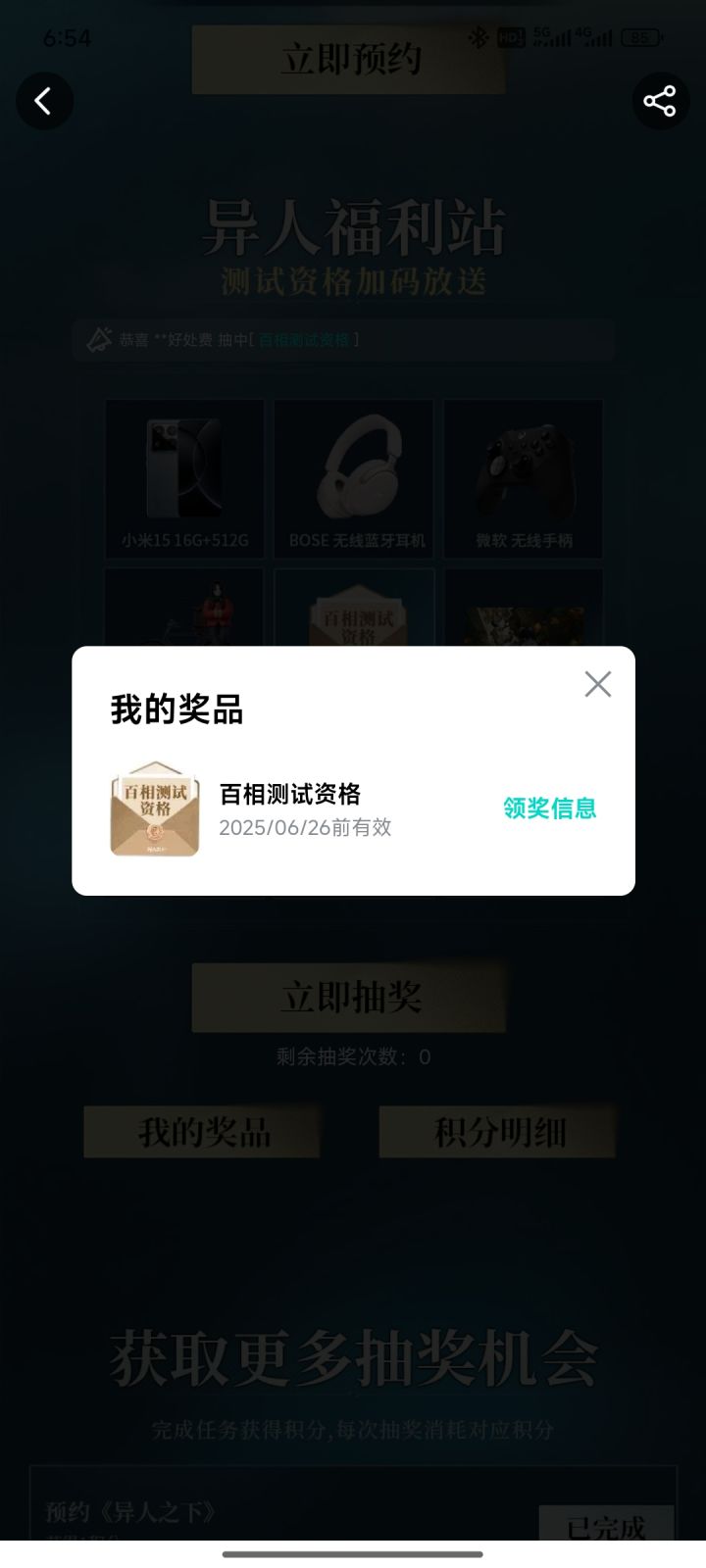This screenshot has width=706, height=1568.
Task: Close the 我的奖品 dialog
Action: click(597, 684)
